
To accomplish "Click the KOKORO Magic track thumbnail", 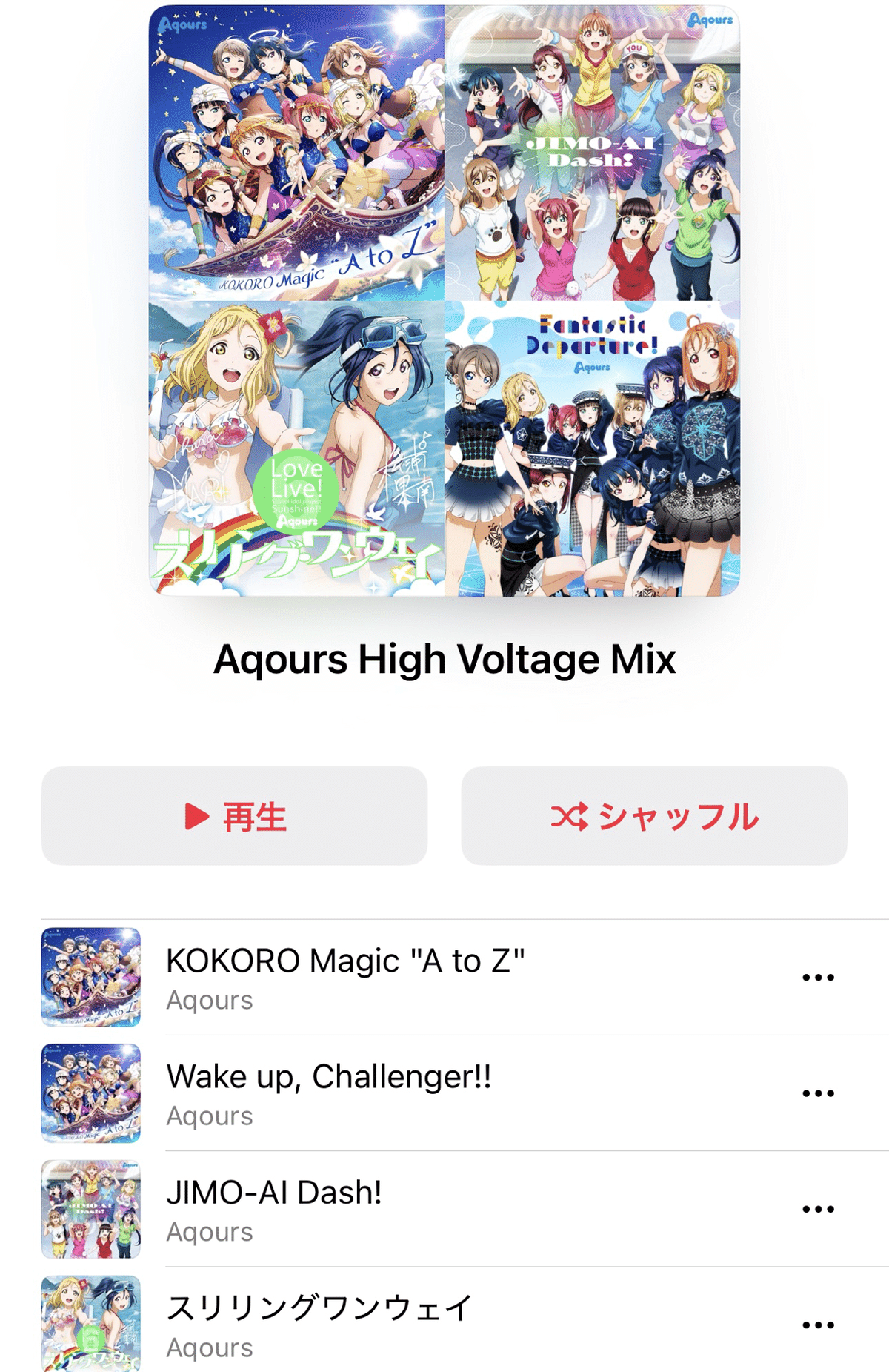I will coord(90,975).
